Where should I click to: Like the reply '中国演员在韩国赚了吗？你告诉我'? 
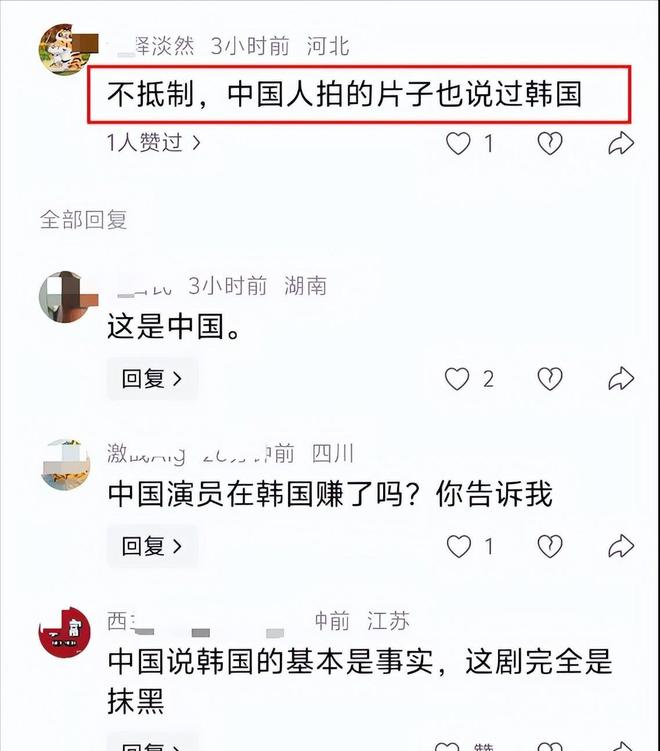pos(458,546)
